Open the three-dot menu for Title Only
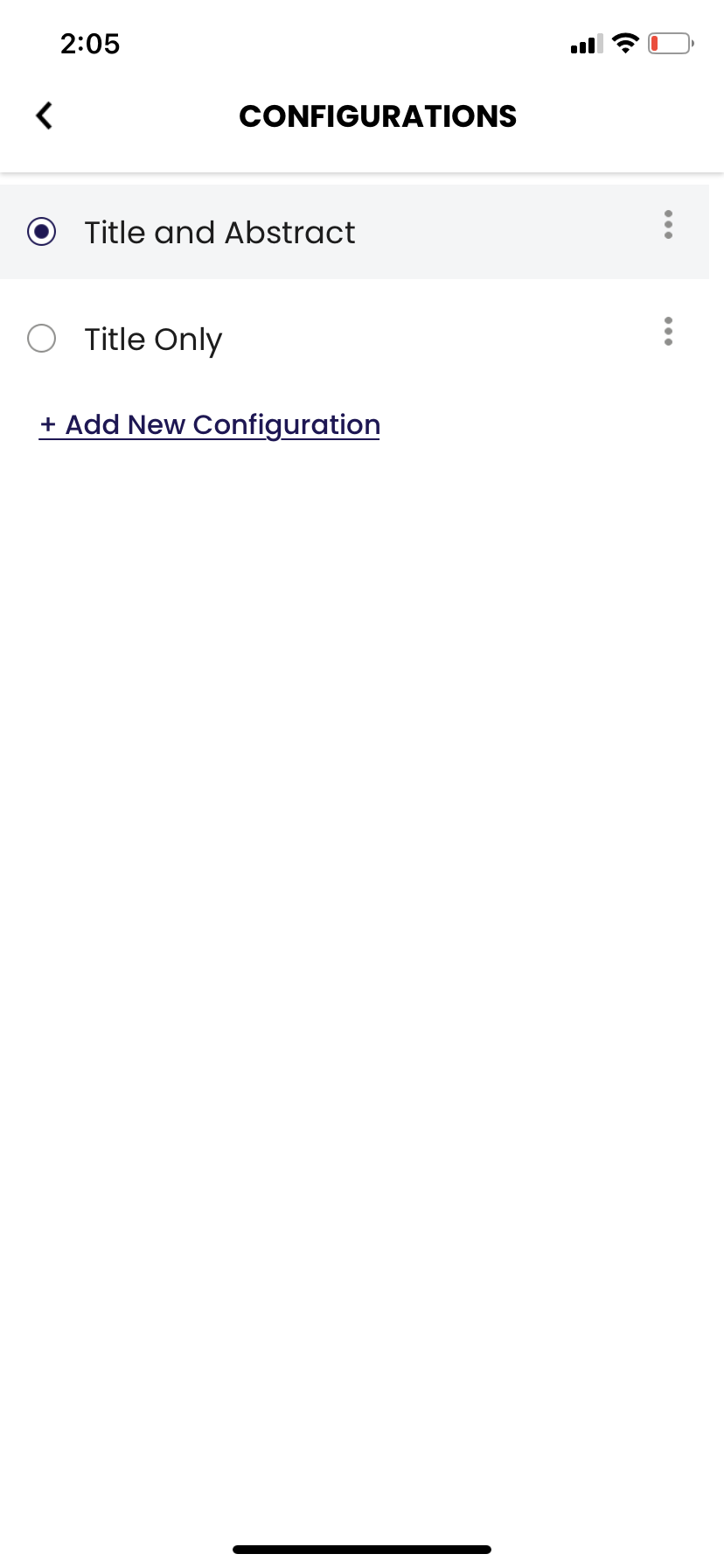The image size is (724, 1568). [x=668, y=332]
